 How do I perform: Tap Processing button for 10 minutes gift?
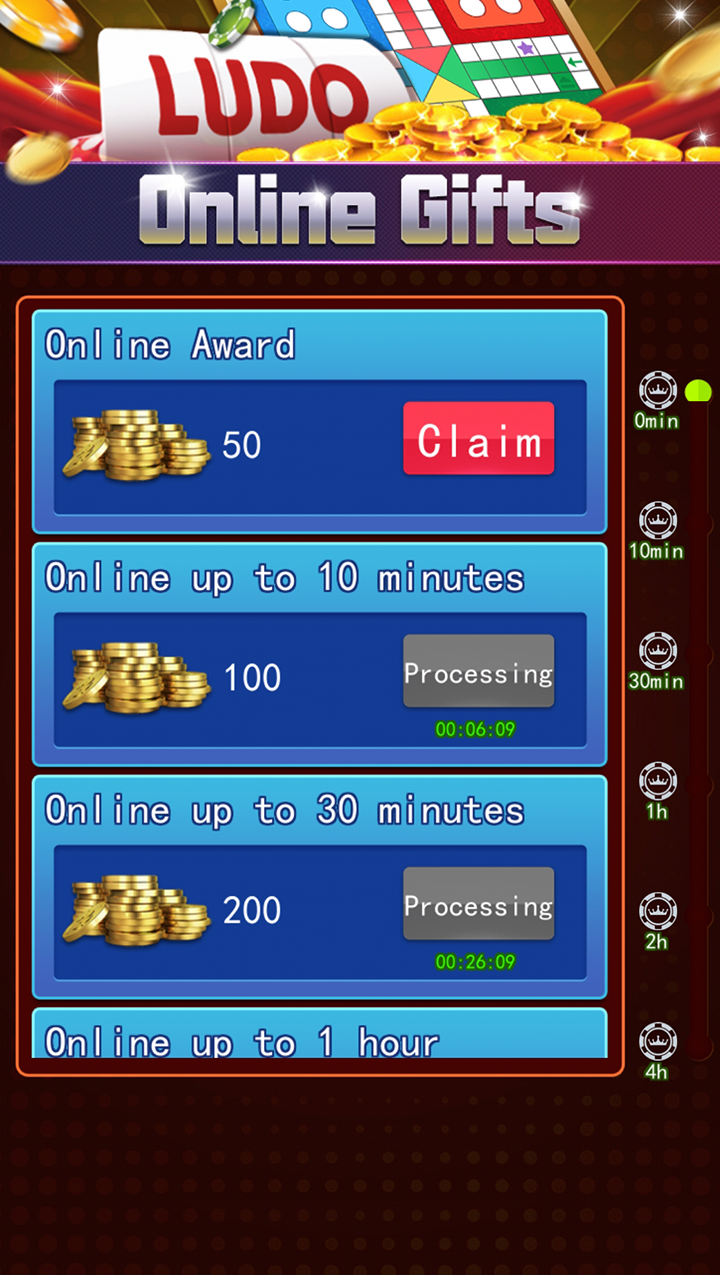point(478,671)
